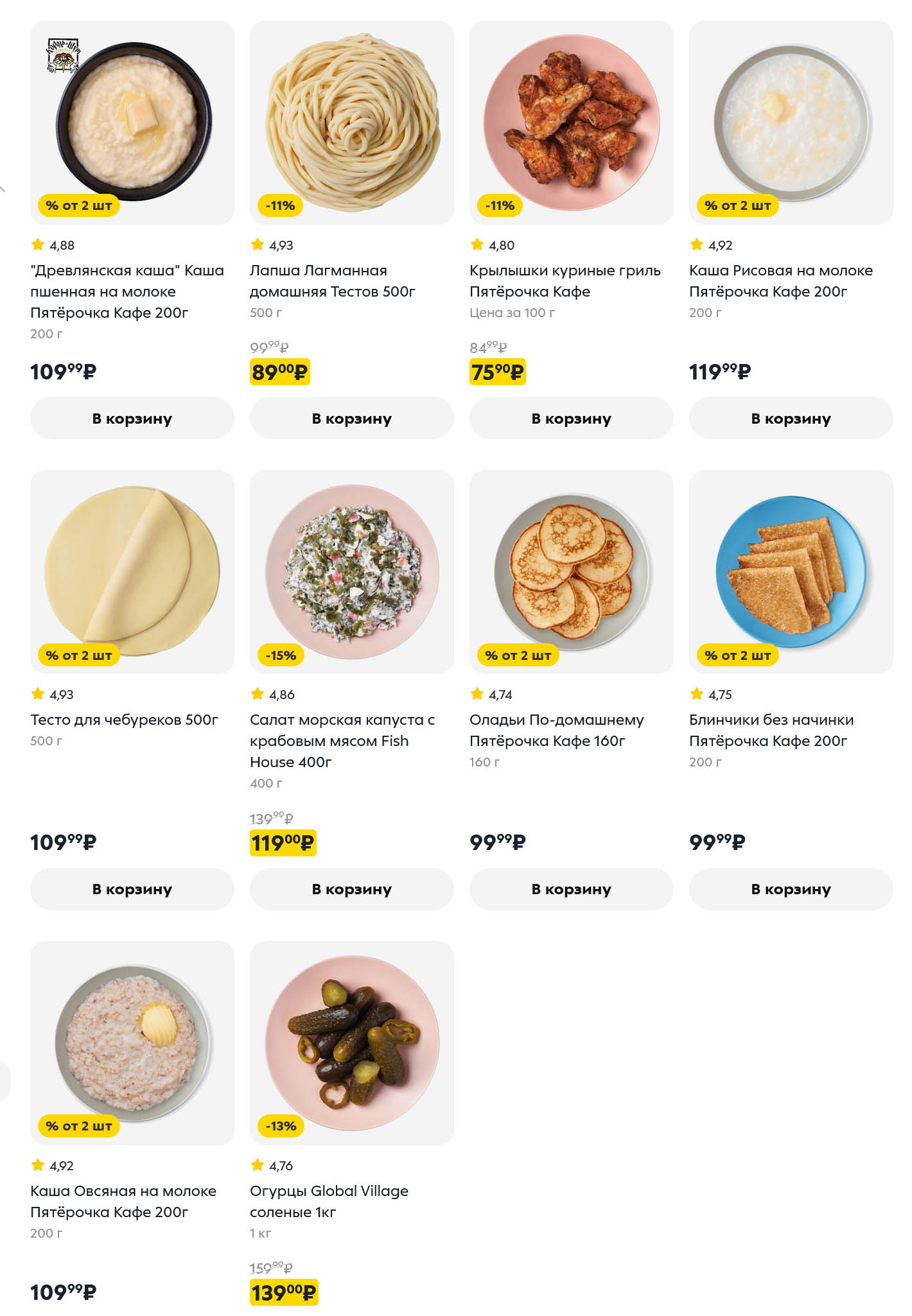The image size is (912, 1316).
Task: Add Тесто для чебуреков to cart
Action: (x=132, y=889)
